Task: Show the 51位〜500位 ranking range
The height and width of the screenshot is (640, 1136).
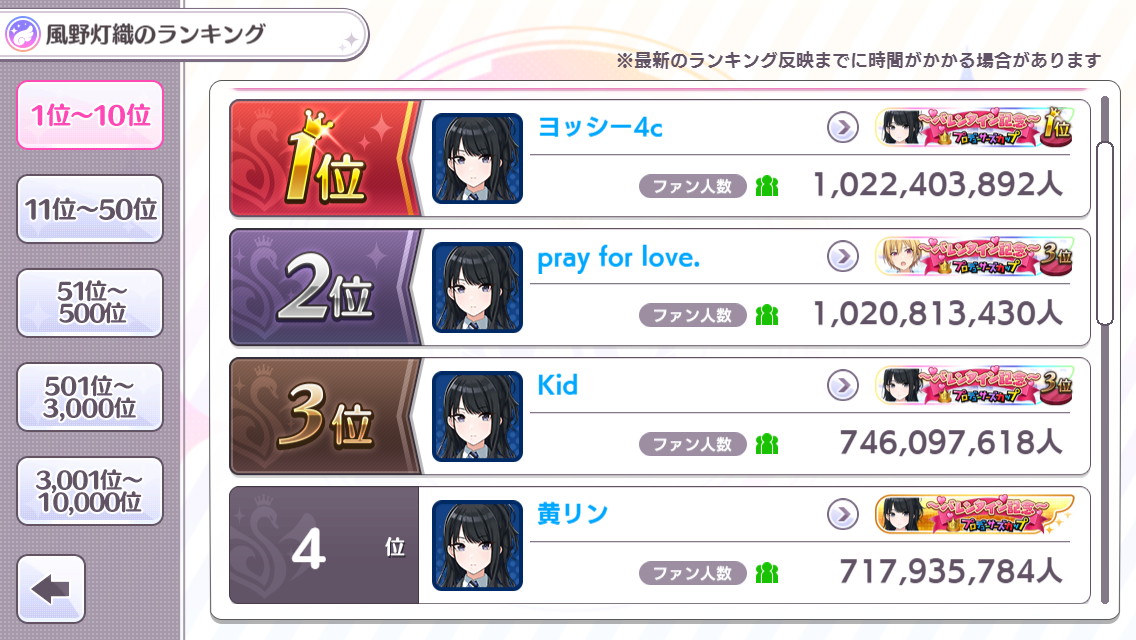Action: (x=90, y=303)
